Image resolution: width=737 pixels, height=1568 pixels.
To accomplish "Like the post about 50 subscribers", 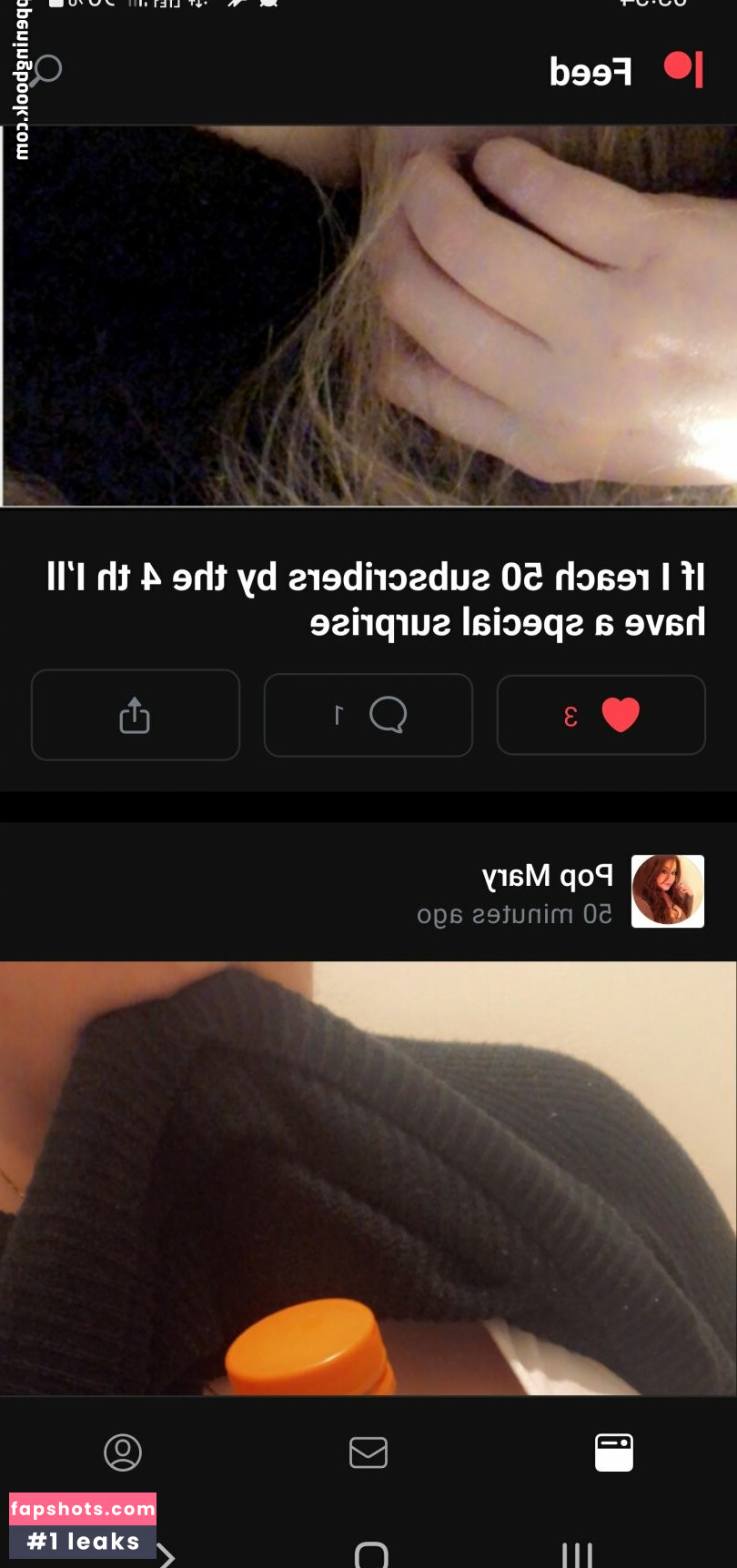I will pyautogui.click(x=601, y=715).
